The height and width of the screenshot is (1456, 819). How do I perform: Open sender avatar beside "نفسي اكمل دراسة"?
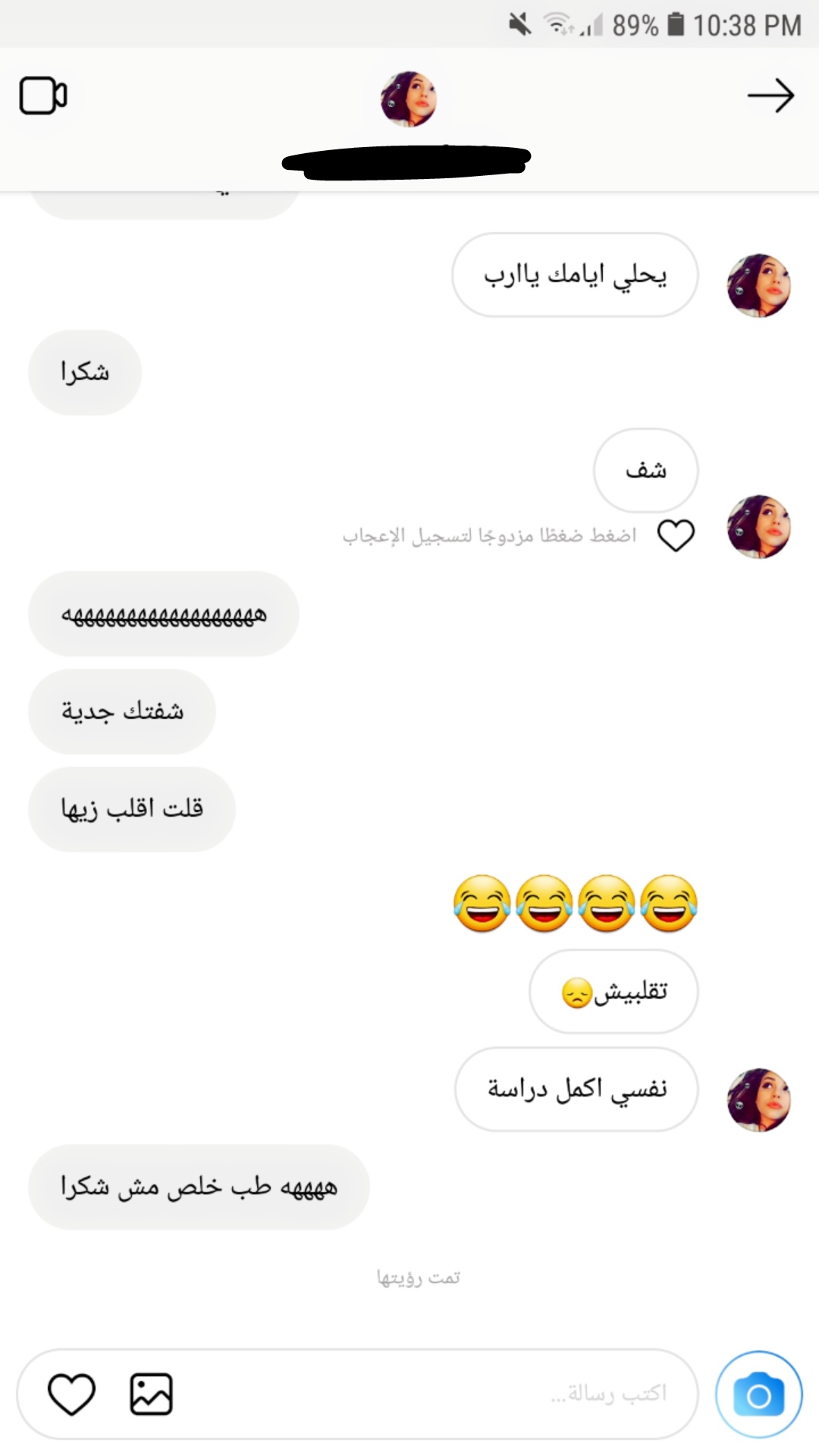click(x=758, y=1100)
